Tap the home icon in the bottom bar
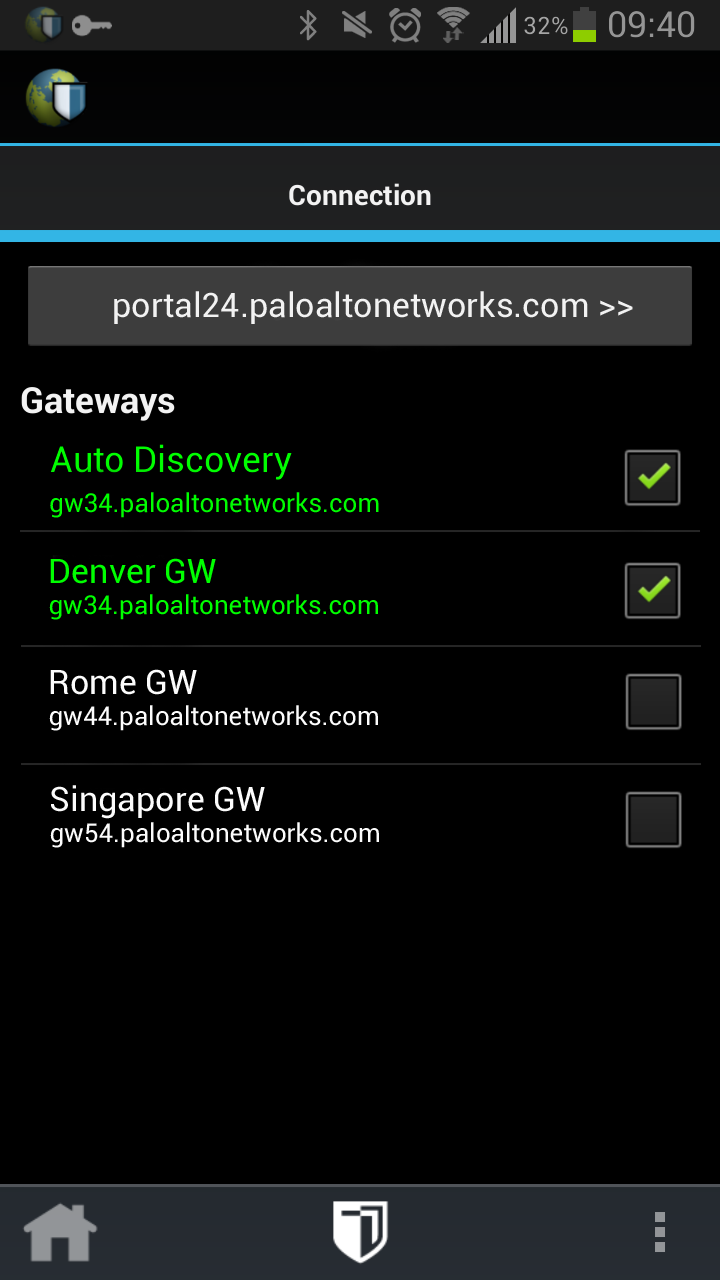Screen dimensions: 720x1280 pos(60,1230)
